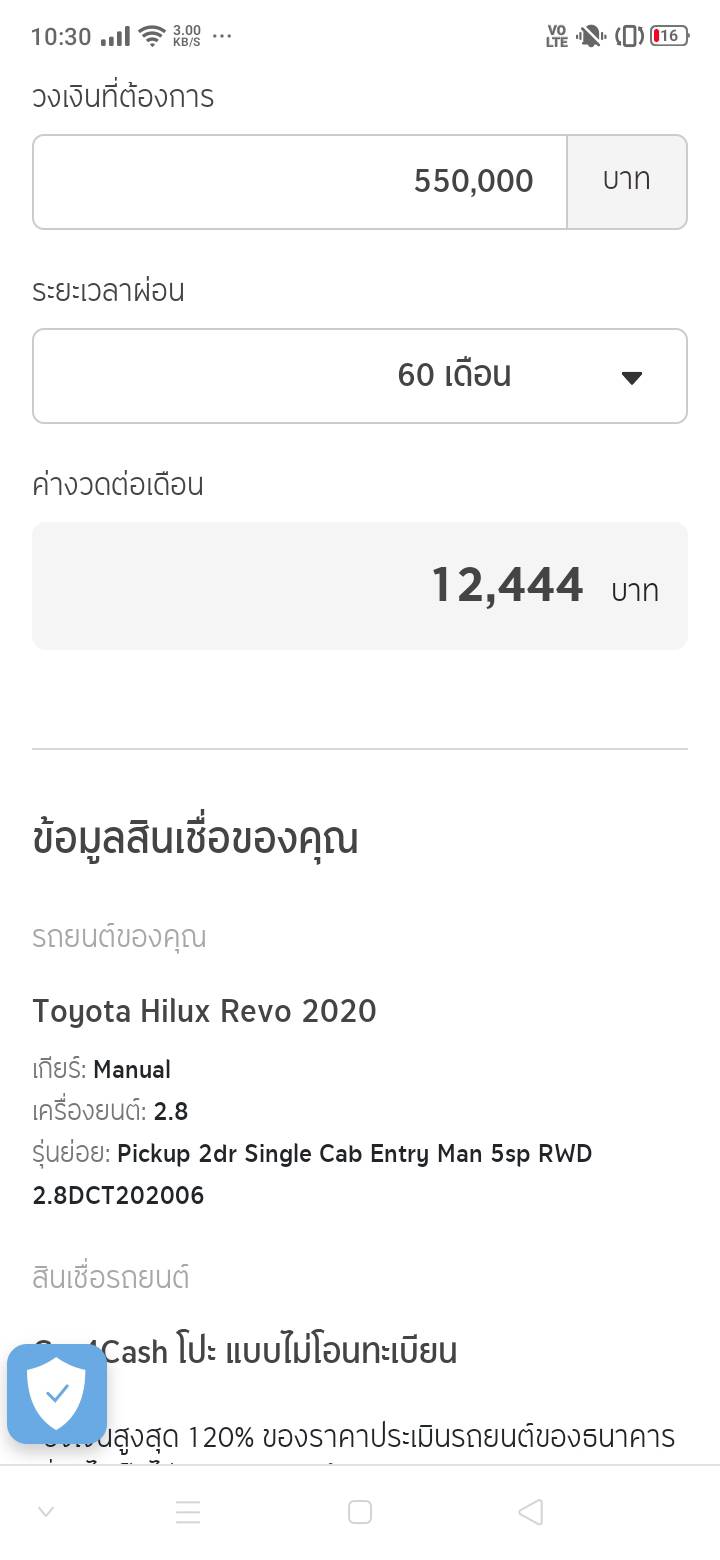Open the 60 เดือน installment period dropdown

[x=360, y=376]
